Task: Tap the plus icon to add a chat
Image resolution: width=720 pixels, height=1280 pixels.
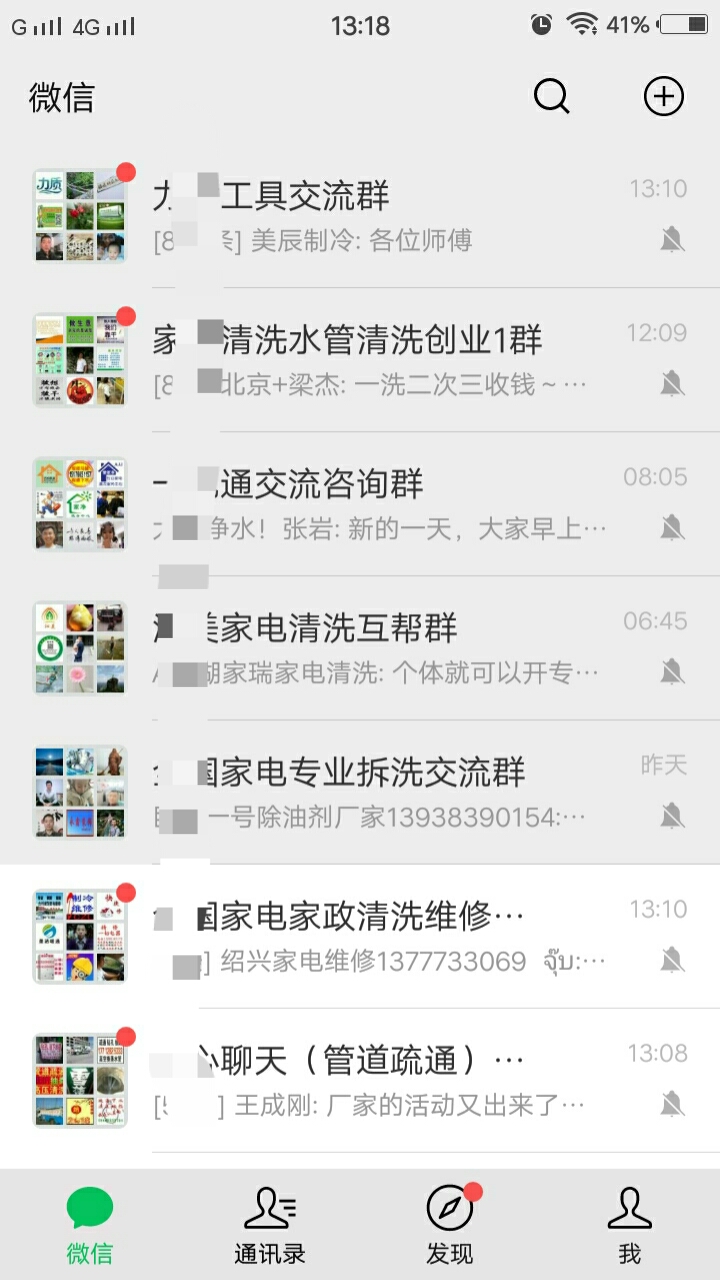Action: [663, 97]
